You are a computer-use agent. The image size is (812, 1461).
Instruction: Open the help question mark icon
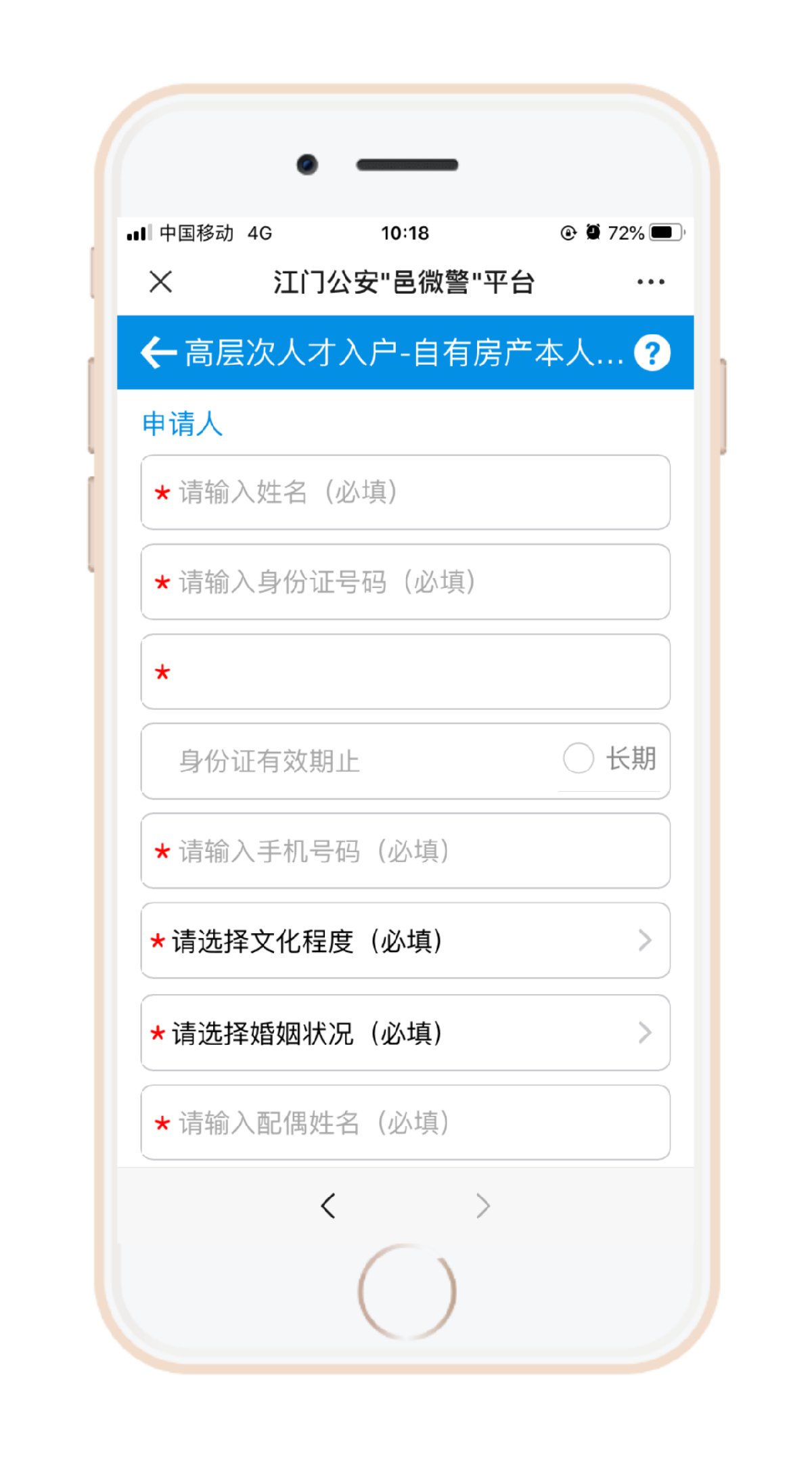tap(652, 353)
